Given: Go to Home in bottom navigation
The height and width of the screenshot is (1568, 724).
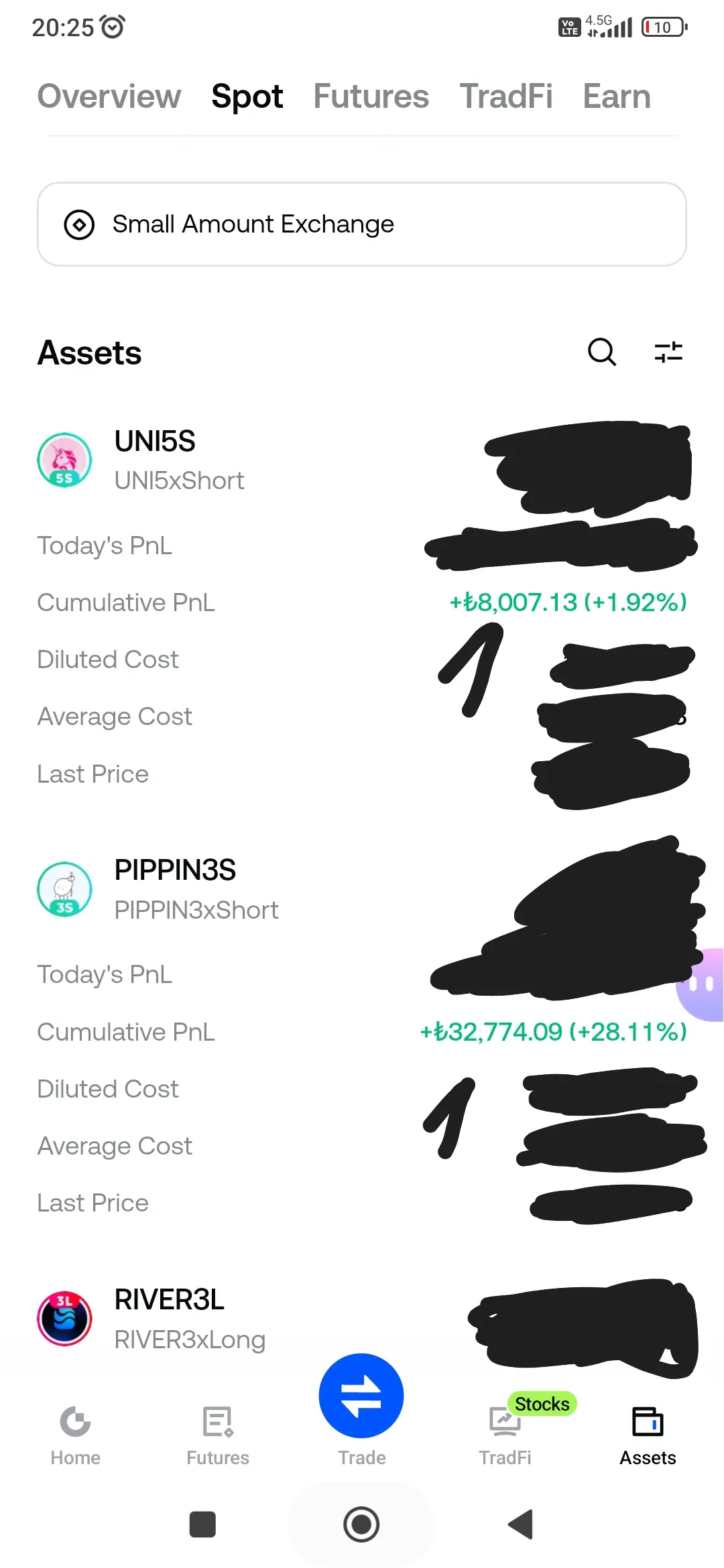Looking at the screenshot, I should 75,1435.
